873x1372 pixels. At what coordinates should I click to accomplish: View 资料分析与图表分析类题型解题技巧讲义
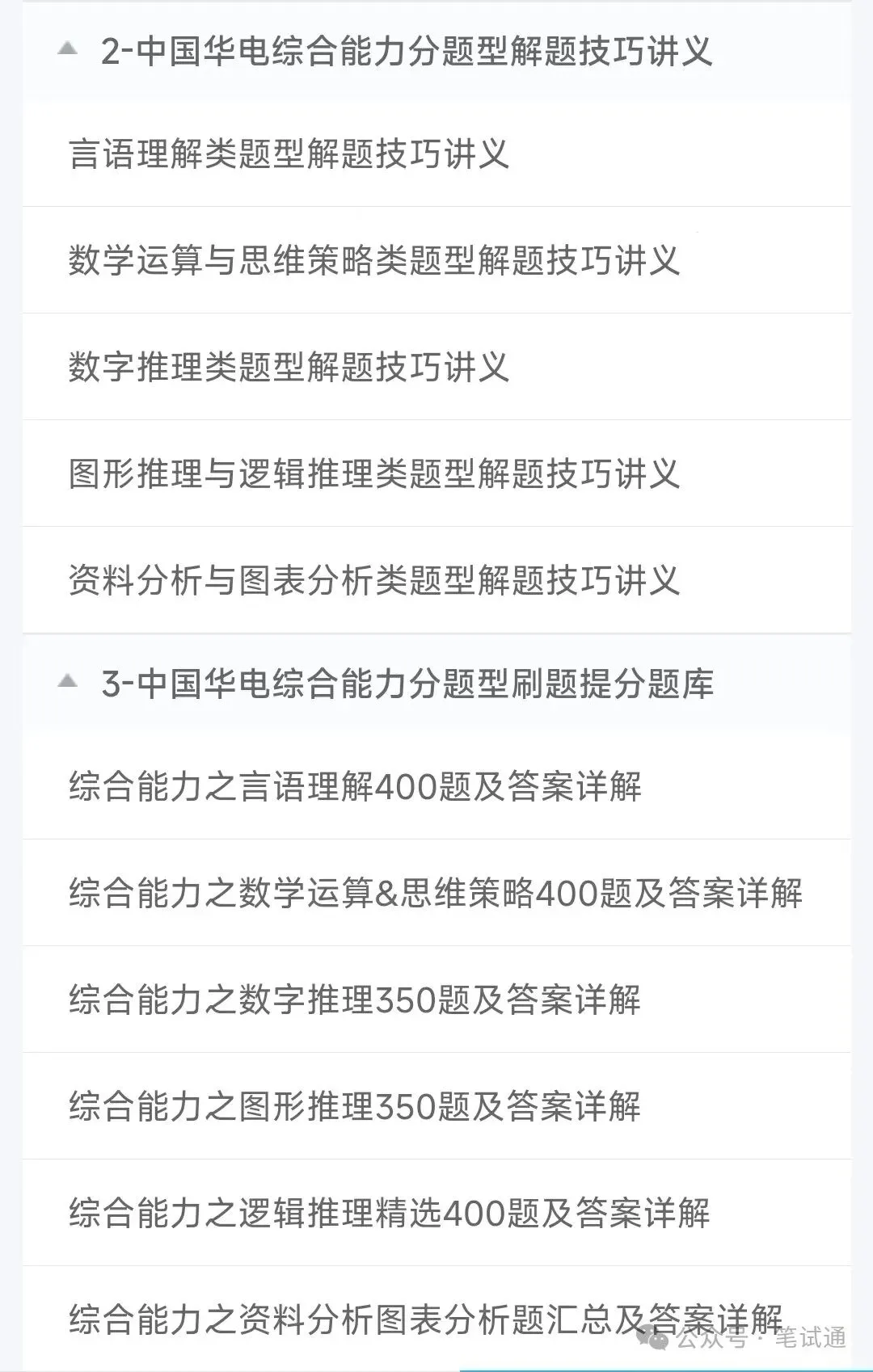(436, 580)
